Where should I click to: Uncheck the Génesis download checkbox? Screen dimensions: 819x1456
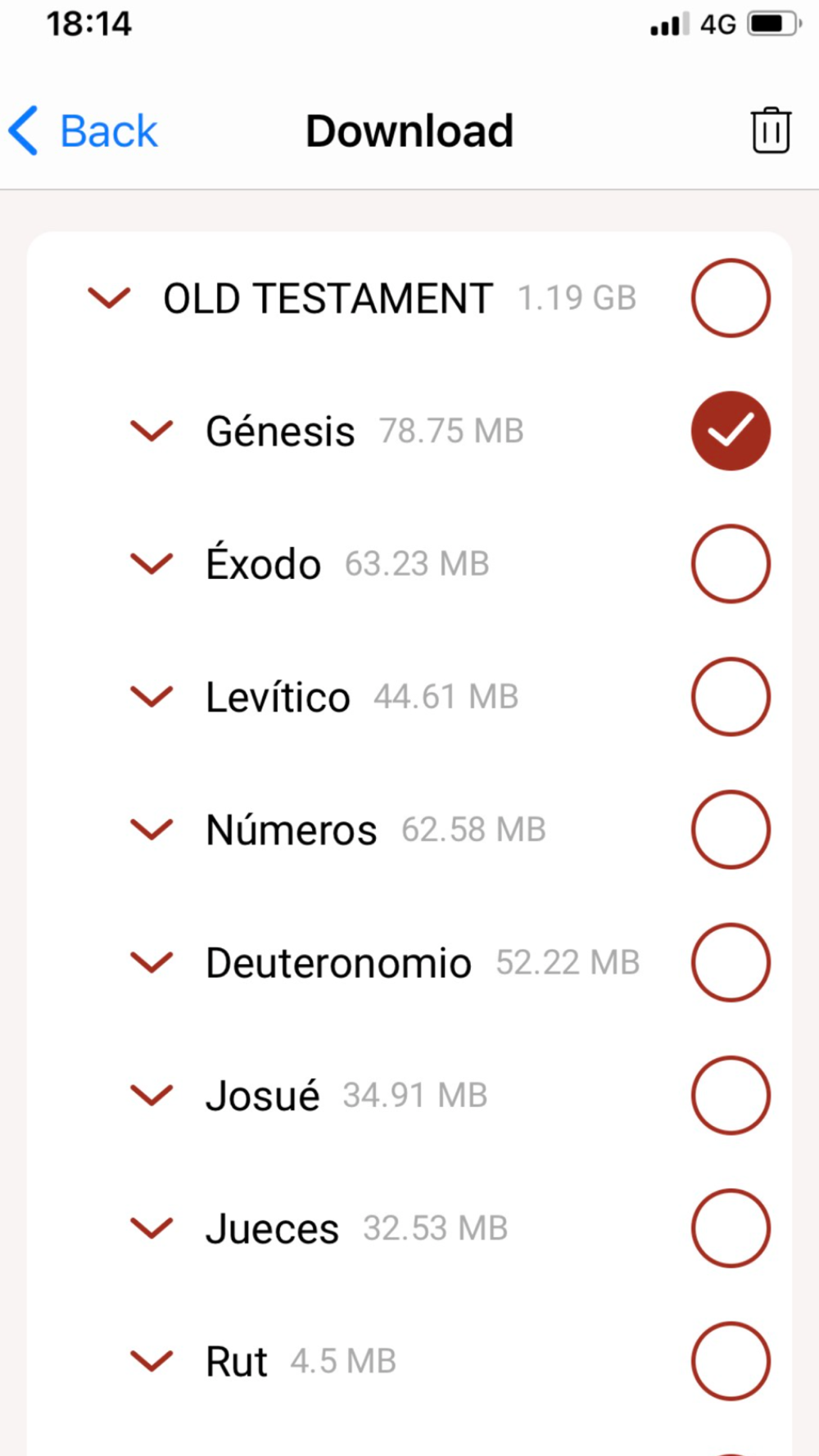[x=731, y=431]
